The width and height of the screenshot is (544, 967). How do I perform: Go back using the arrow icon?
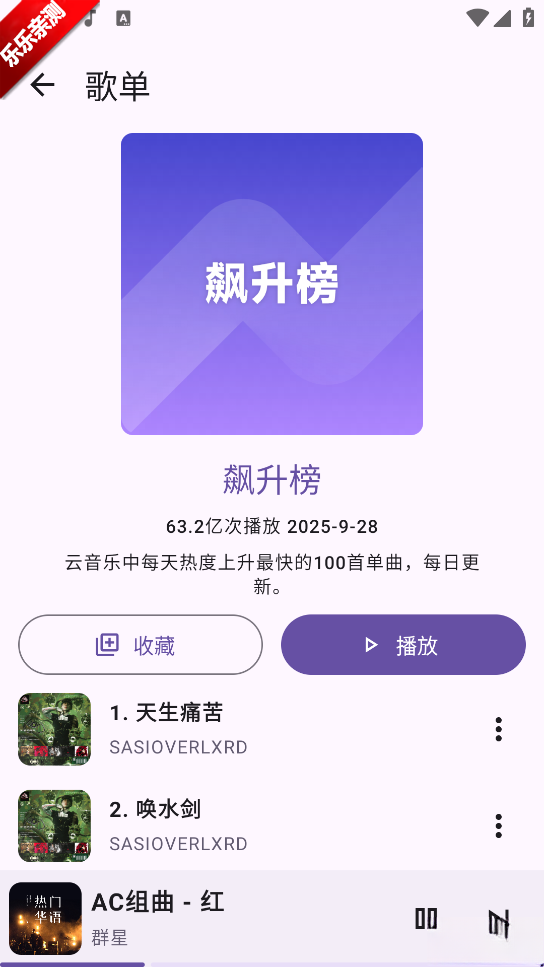(43, 85)
